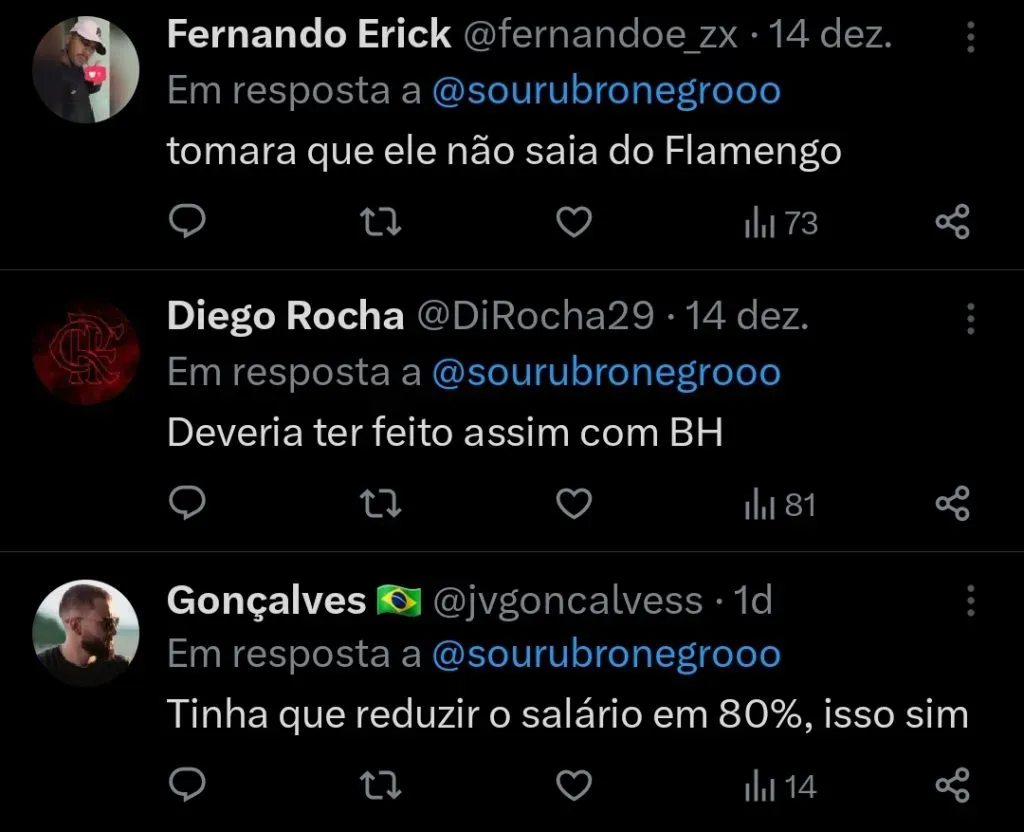Share Gonçalves's tweet
1024x832 pixels.
952,786
